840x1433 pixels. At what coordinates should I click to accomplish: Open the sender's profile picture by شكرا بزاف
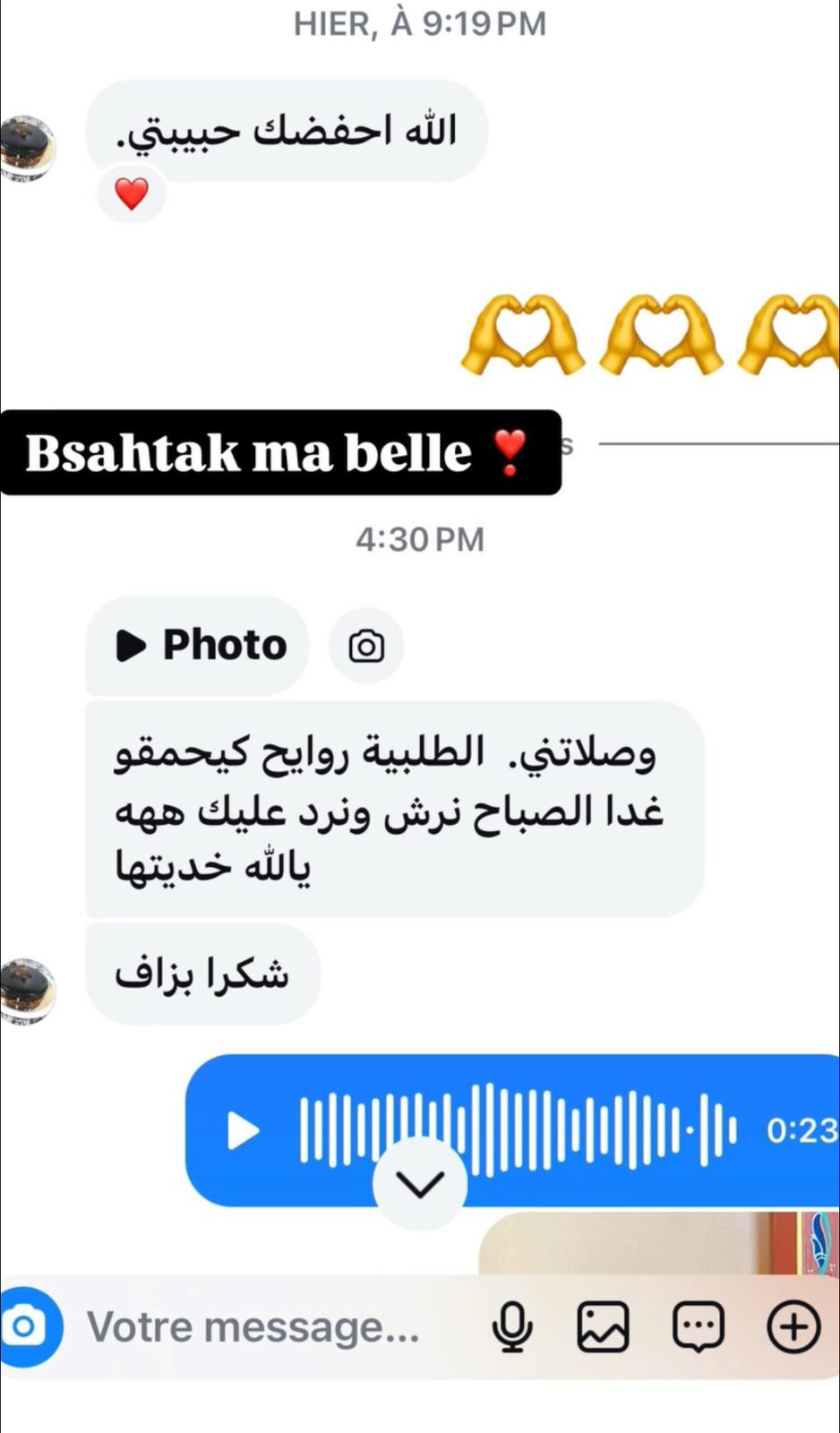tap(27, 991)
